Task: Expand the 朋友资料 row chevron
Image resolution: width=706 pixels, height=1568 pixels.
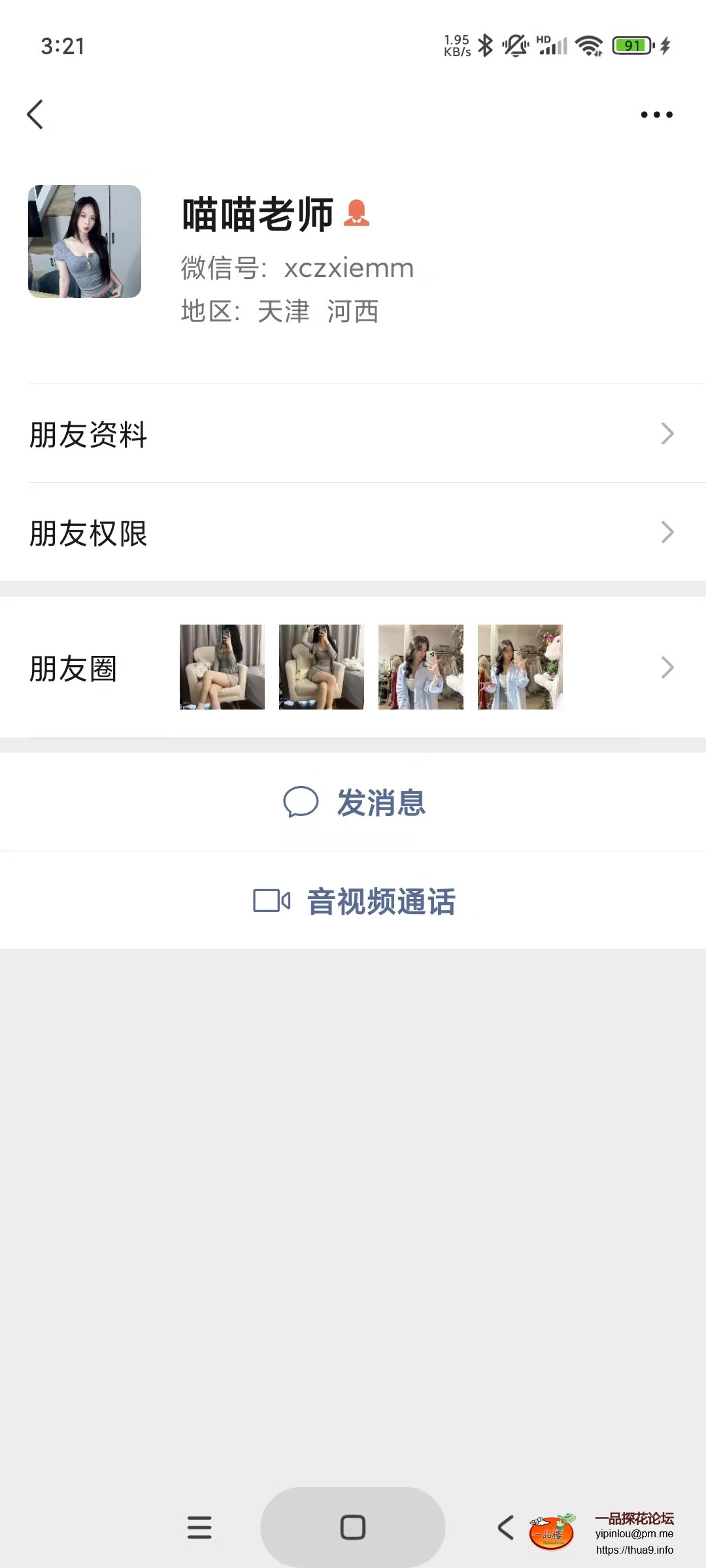Action: tap(666, 433)
